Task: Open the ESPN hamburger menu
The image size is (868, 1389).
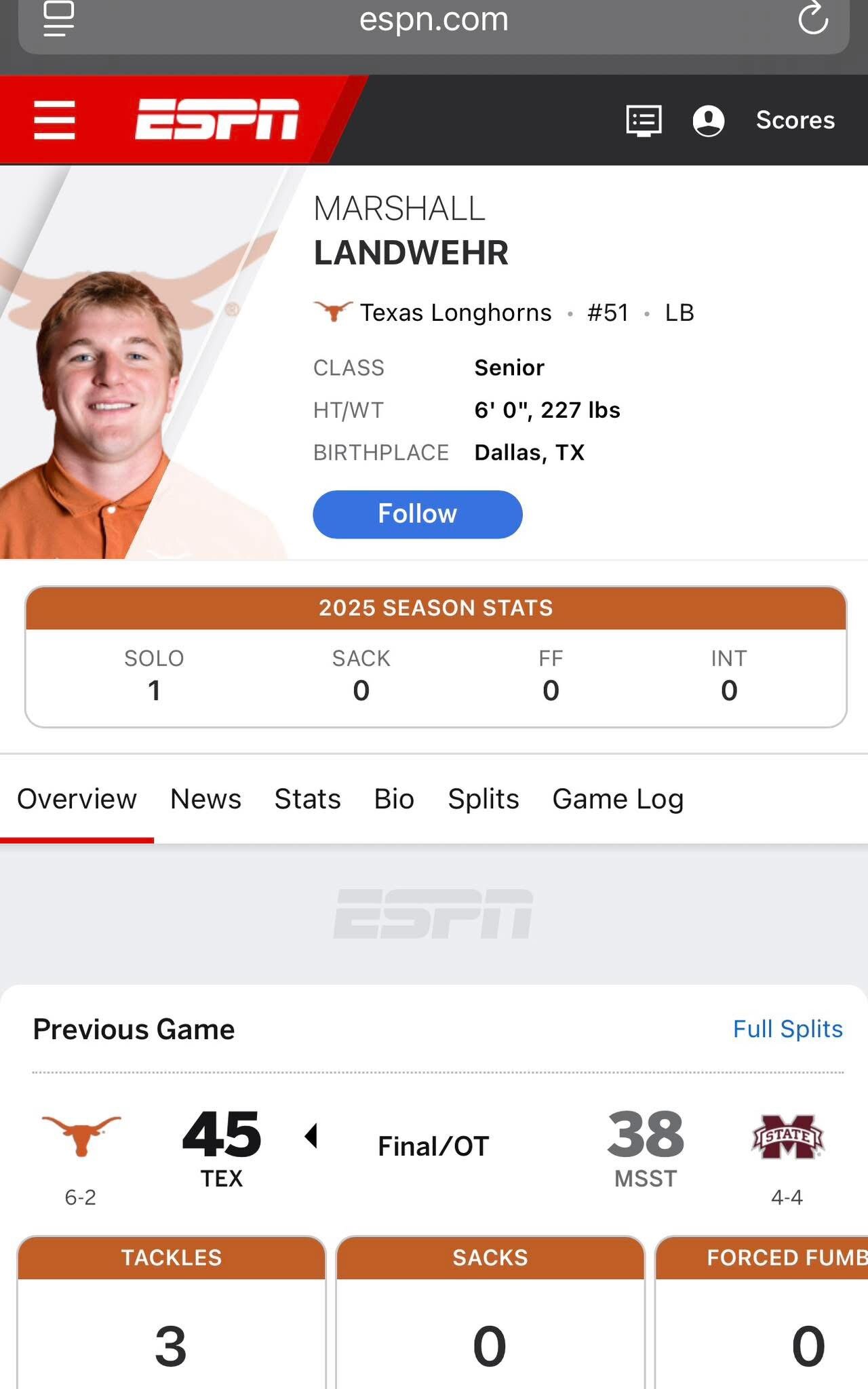Action: (x=54, y=120)
